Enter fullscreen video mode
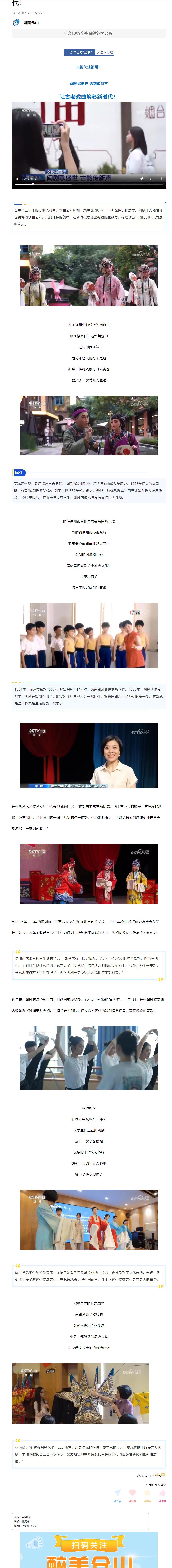 (x=151, y=179)
